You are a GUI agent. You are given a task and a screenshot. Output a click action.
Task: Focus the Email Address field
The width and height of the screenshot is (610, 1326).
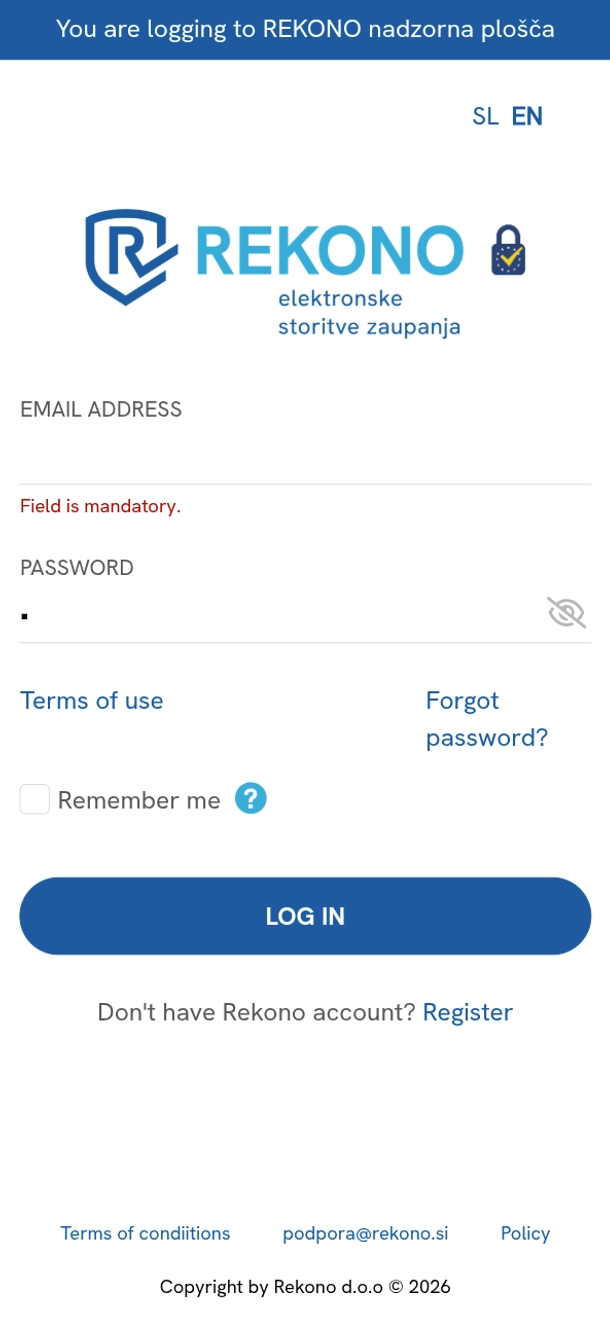coord(305,459)
